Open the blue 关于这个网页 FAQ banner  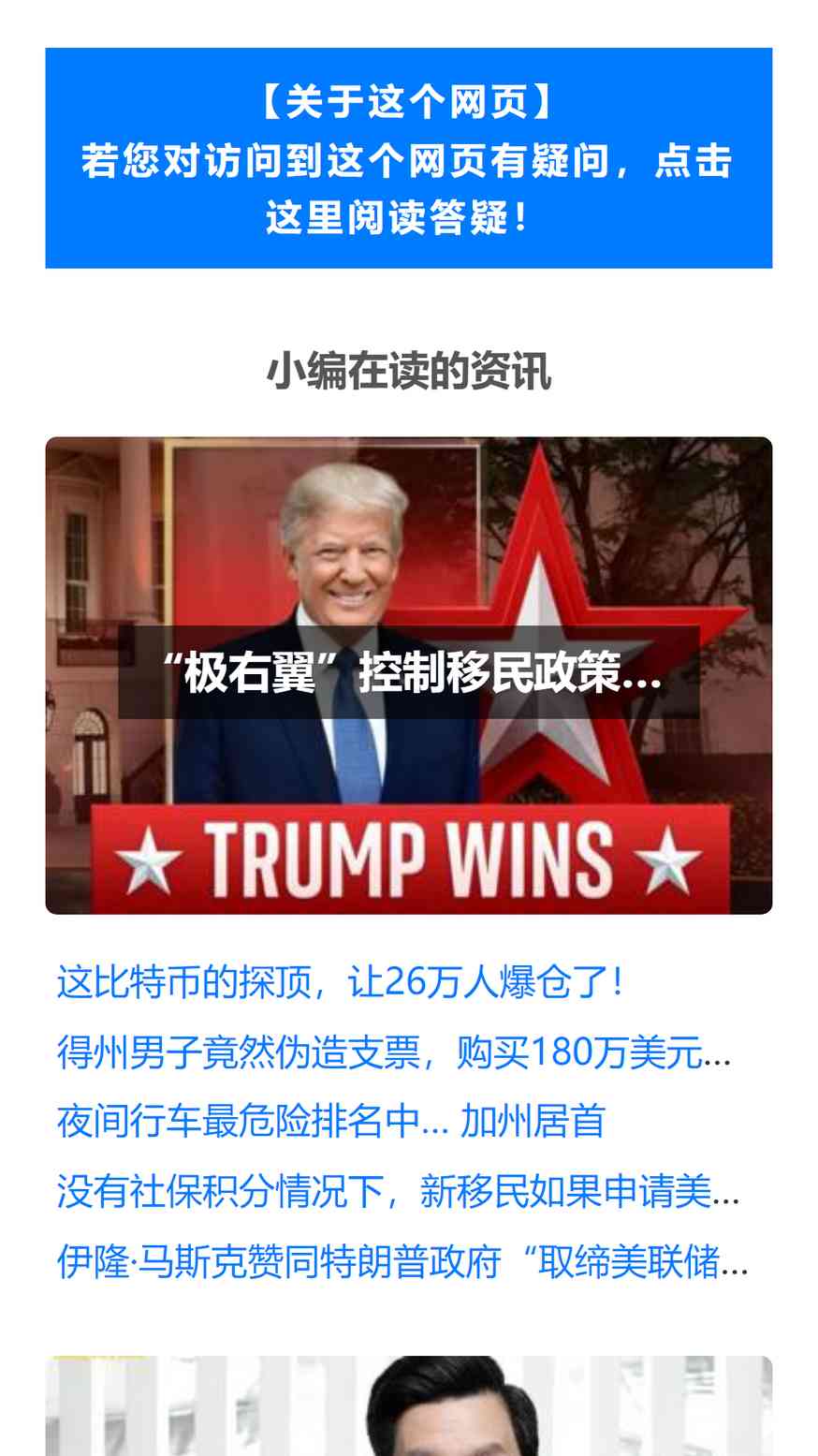pos(408,158)
